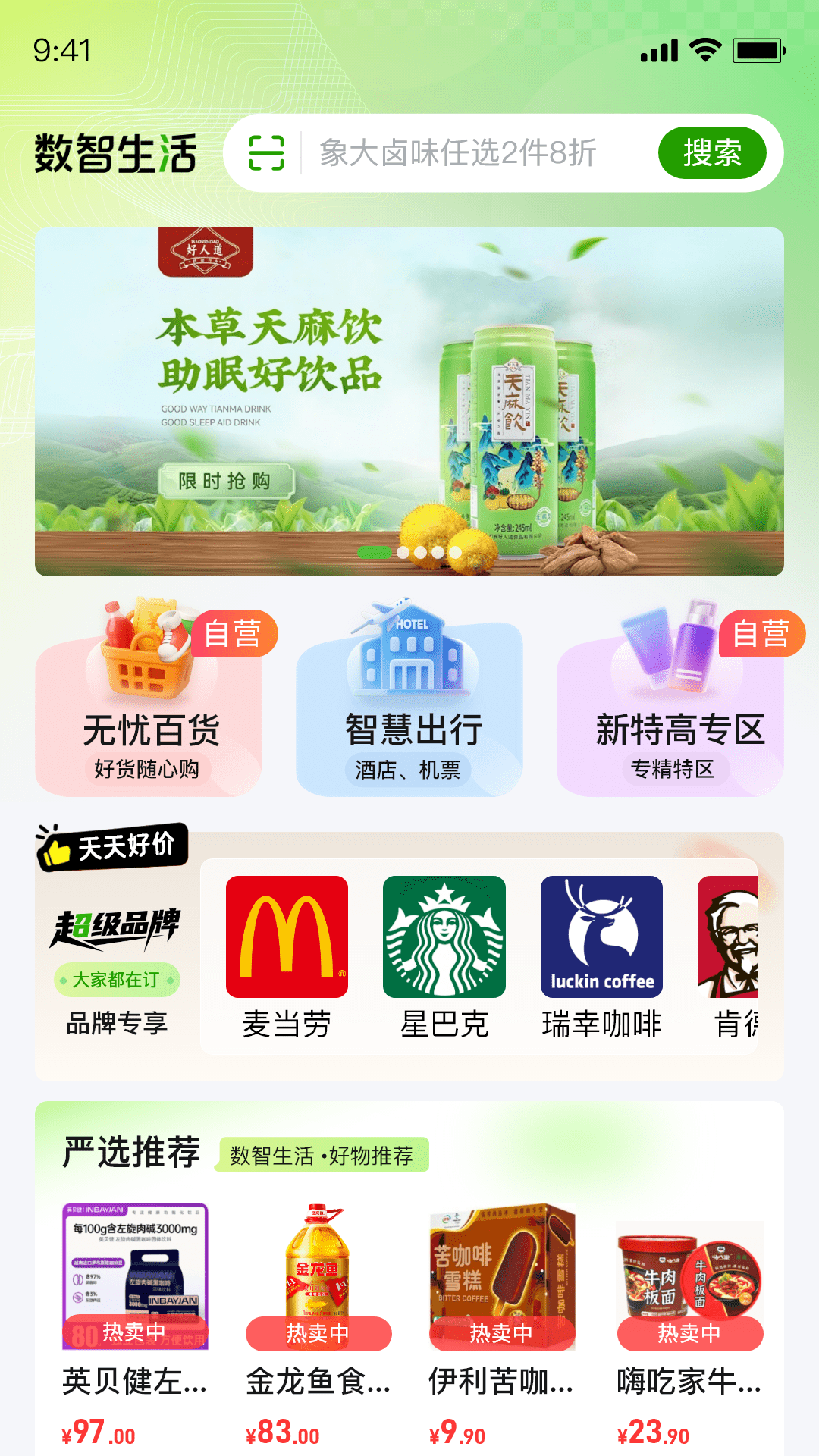The height and width of the screenshot is (1456, 819).
Task: Open the luckin coffee brand page
Action: pyautogui.click(x=601, y=938)
